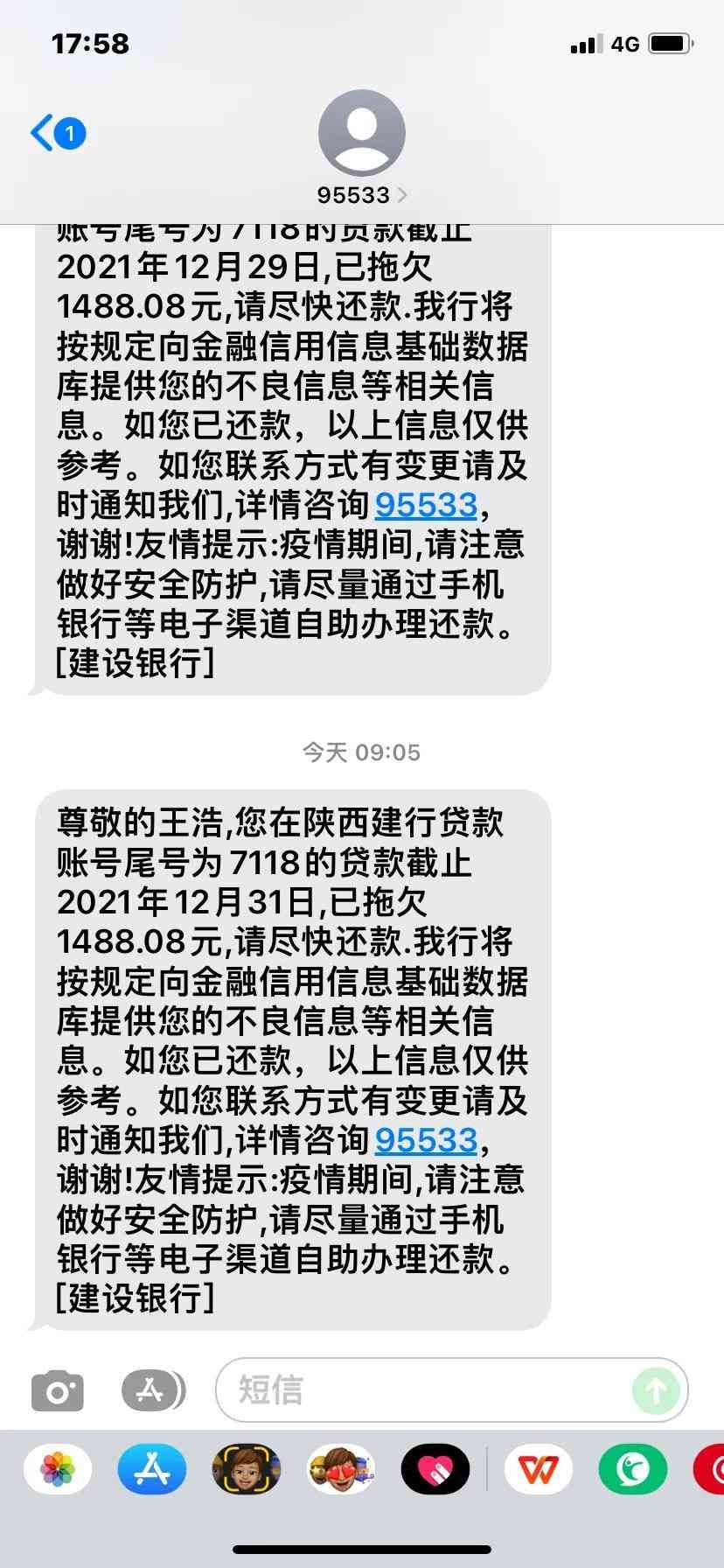Open the green circular app in the strip
This screenshot has height=1568, width=724.
[632, 1469]
